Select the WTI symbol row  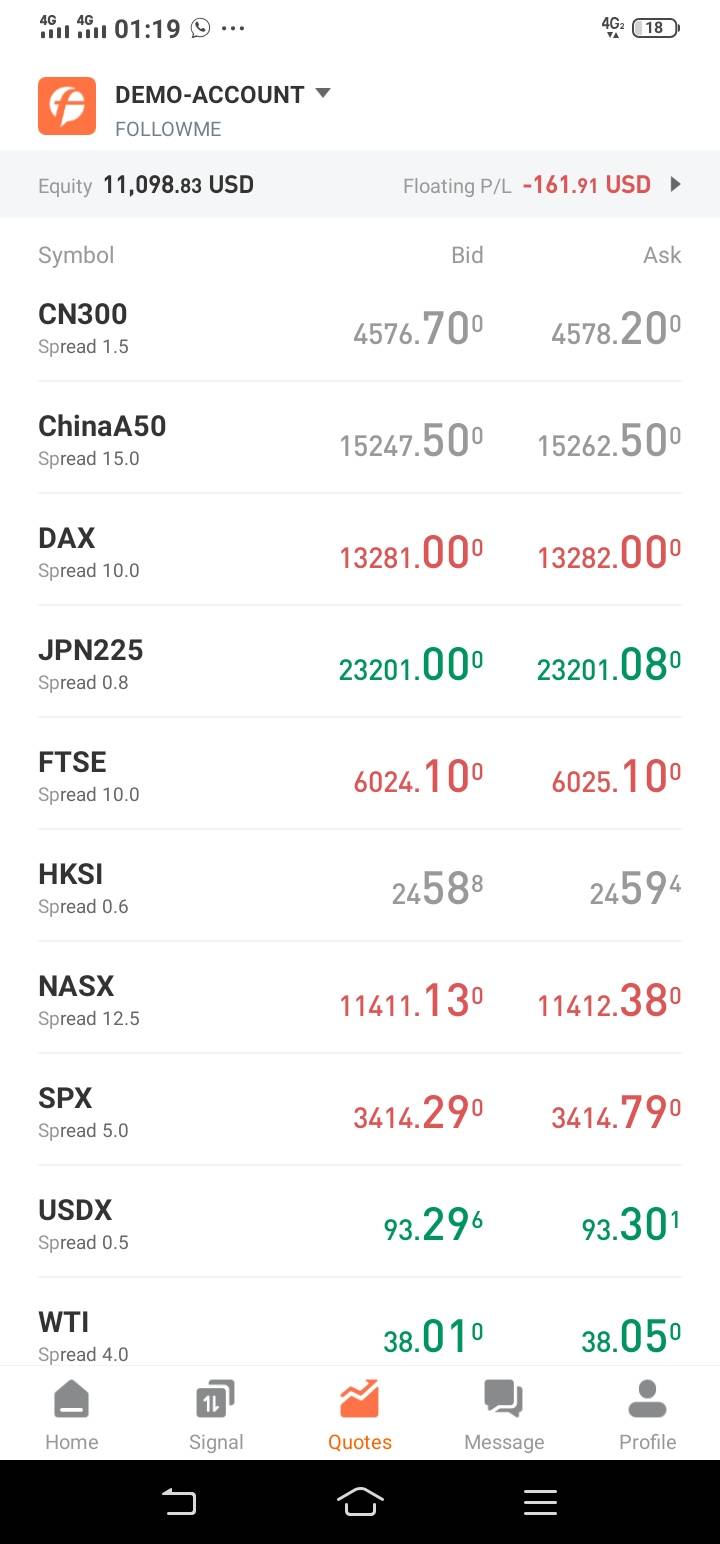click(x=360, y=1322)
